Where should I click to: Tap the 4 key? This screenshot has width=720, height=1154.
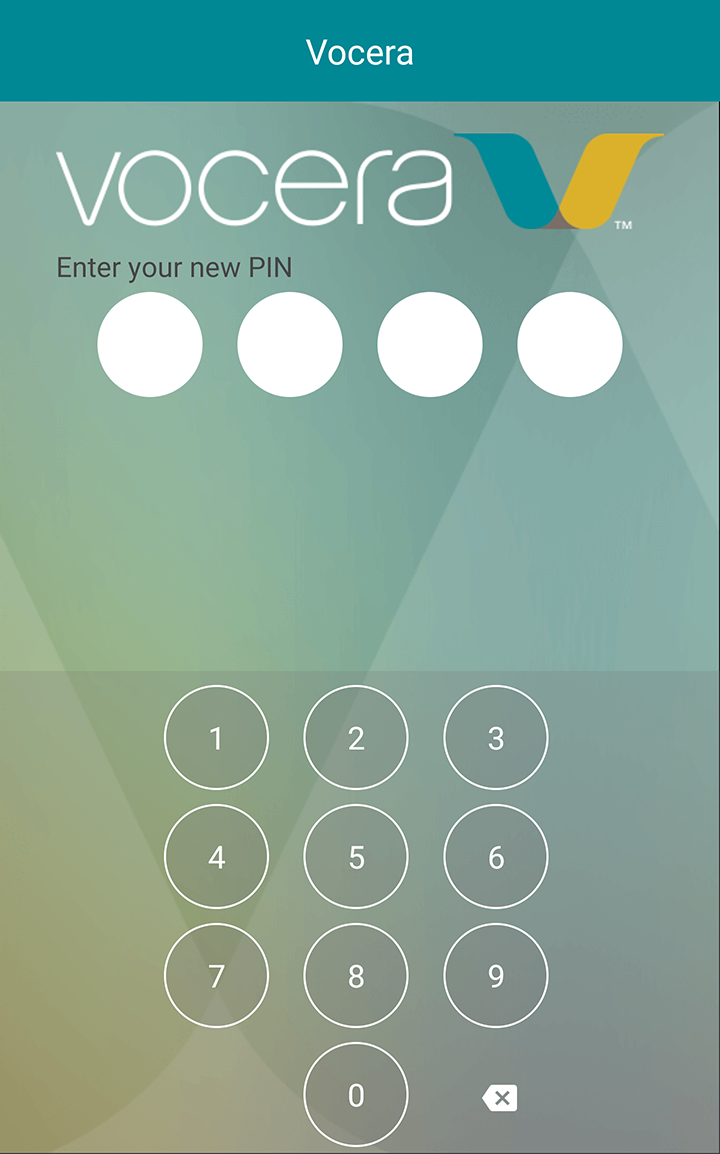click(216, 857)
